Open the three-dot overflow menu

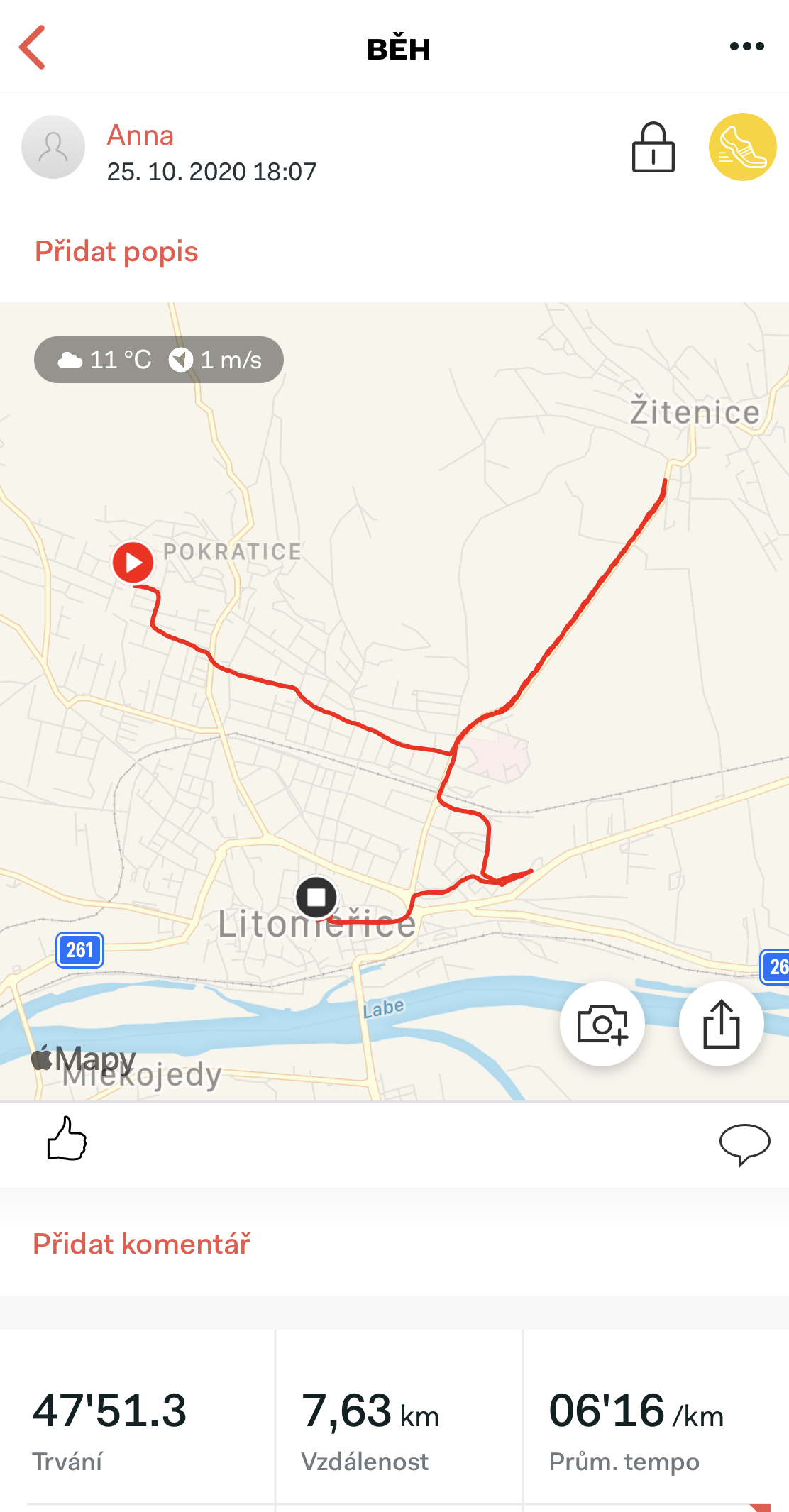pyautogui.click(x=746, y=47)
